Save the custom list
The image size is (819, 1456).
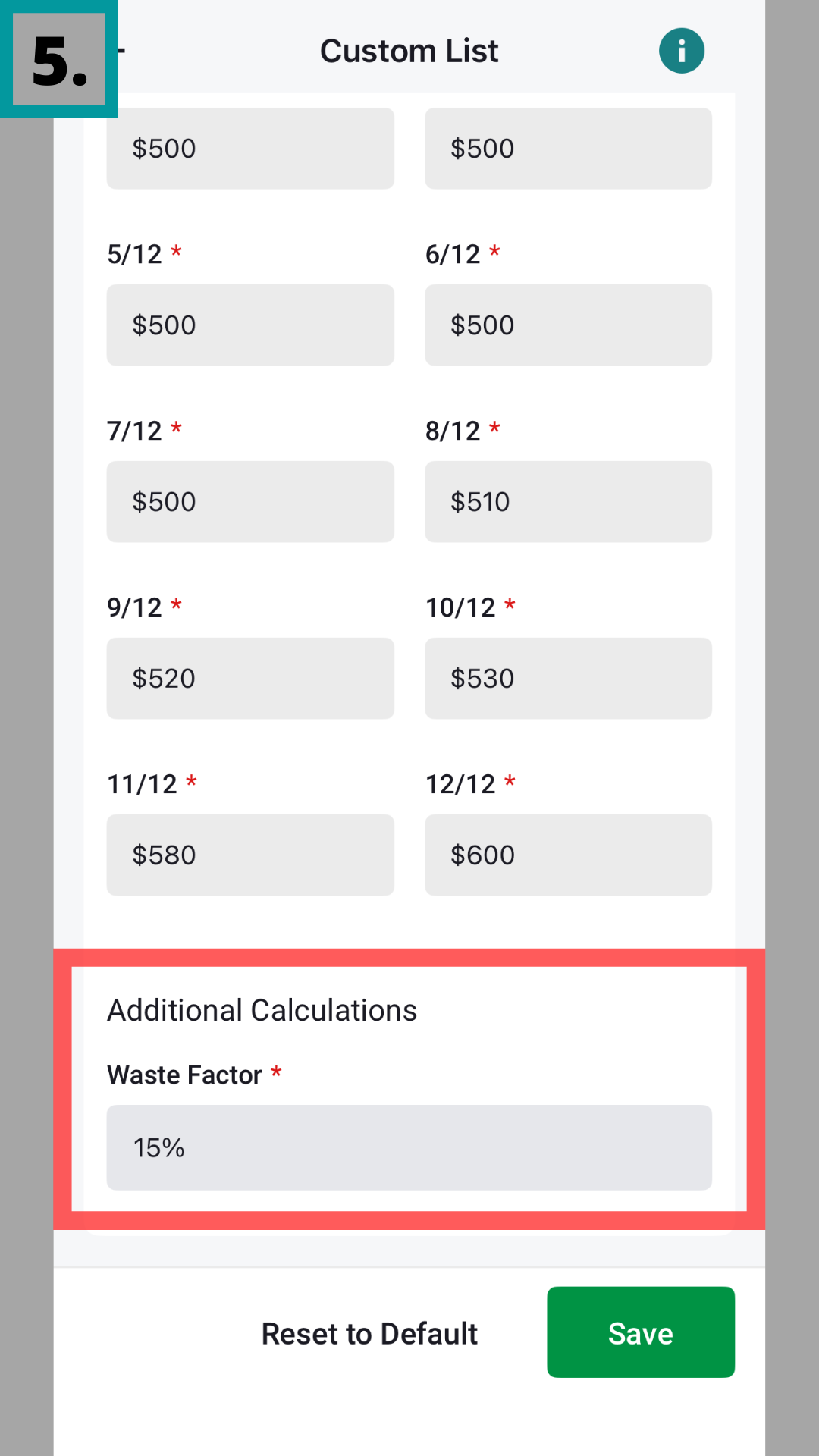(x=640, y=1332)
